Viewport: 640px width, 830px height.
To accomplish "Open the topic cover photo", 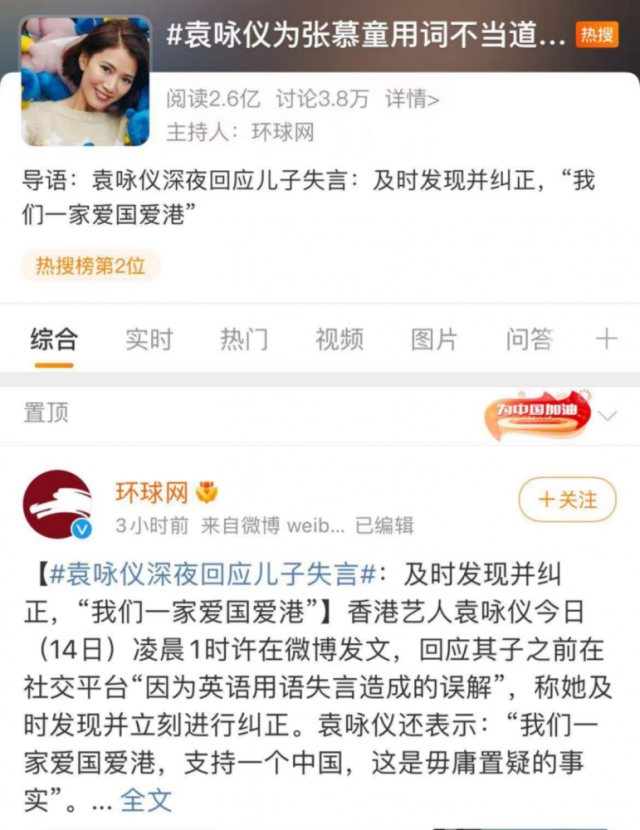I will tap(85, 81).
